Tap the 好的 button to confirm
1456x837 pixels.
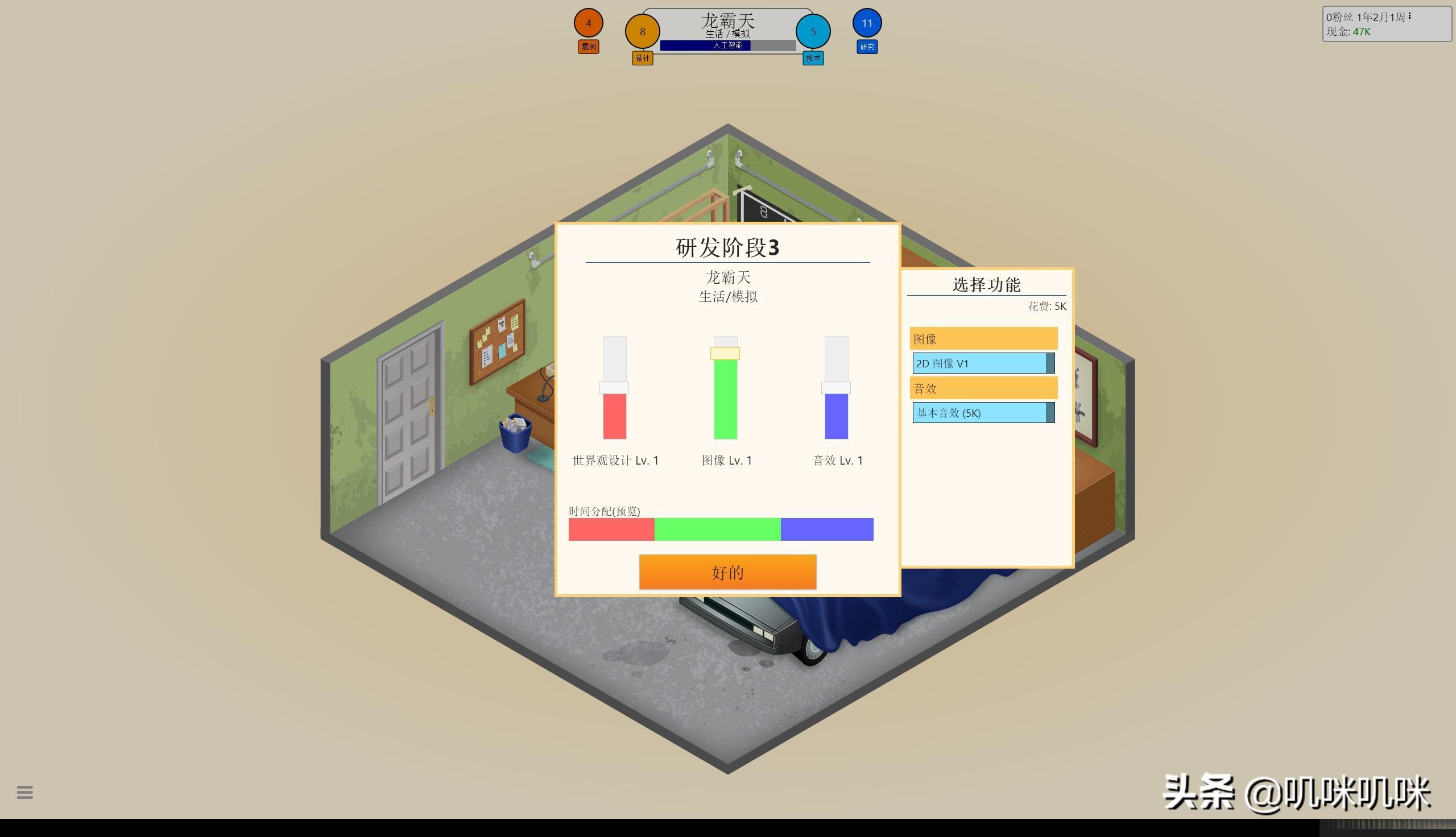click(727, 572)
